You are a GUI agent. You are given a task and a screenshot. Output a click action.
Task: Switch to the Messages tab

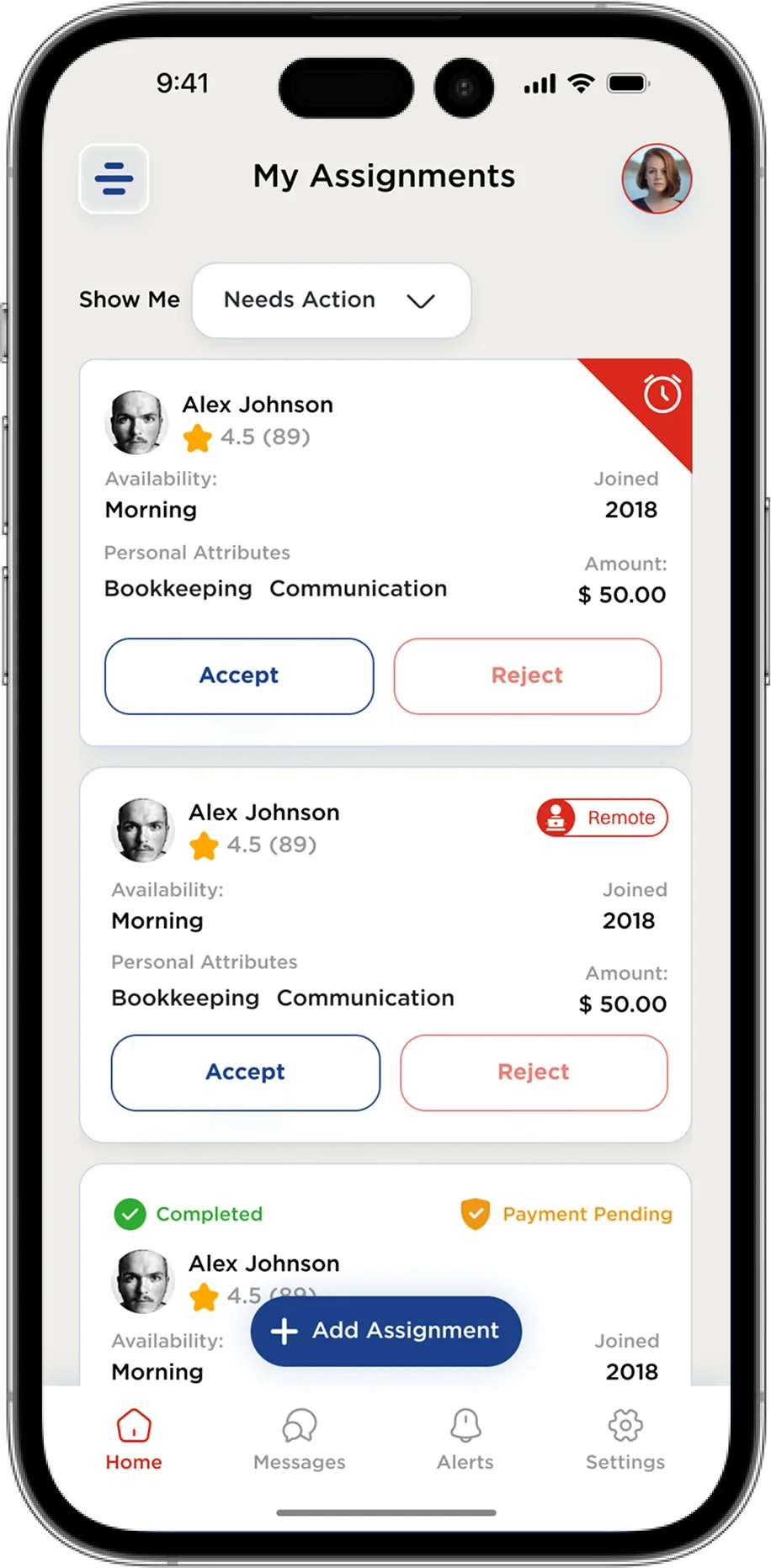tap(300, 1440)
